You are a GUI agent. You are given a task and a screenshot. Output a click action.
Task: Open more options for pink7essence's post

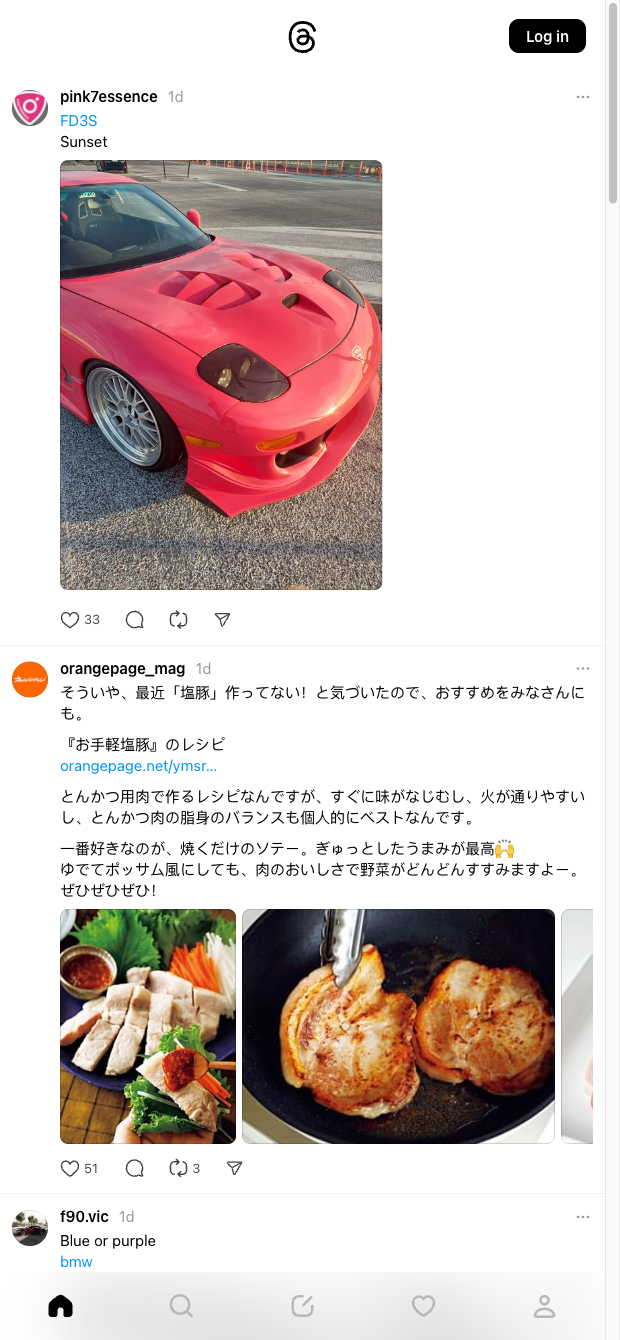[583, 97]
